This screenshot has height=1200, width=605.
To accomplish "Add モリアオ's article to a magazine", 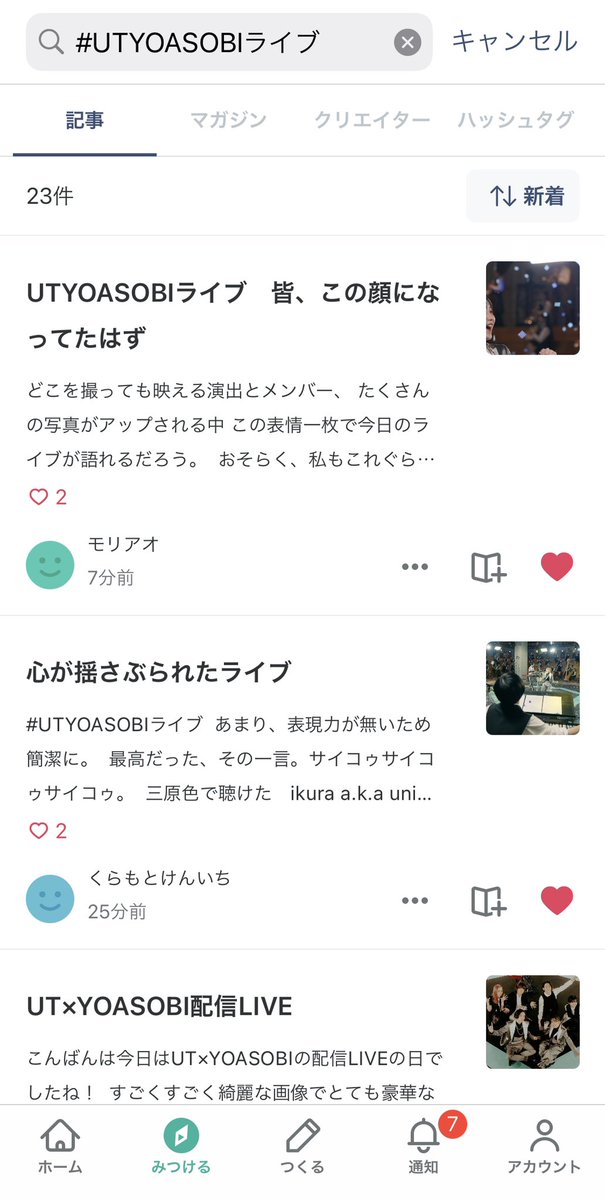I will (x=488, y=567).
